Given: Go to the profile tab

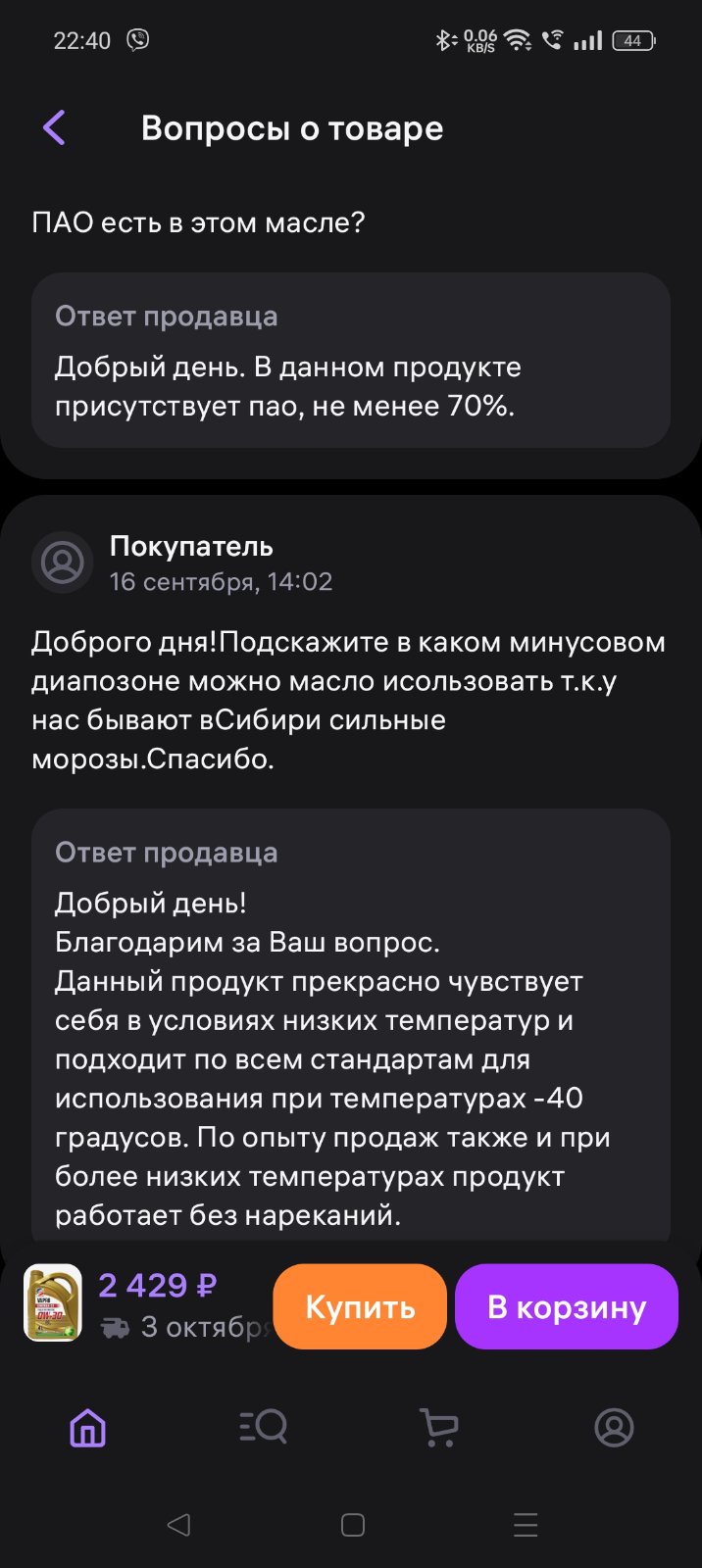Looking at the screenshot, I should tap(614, 1428).
